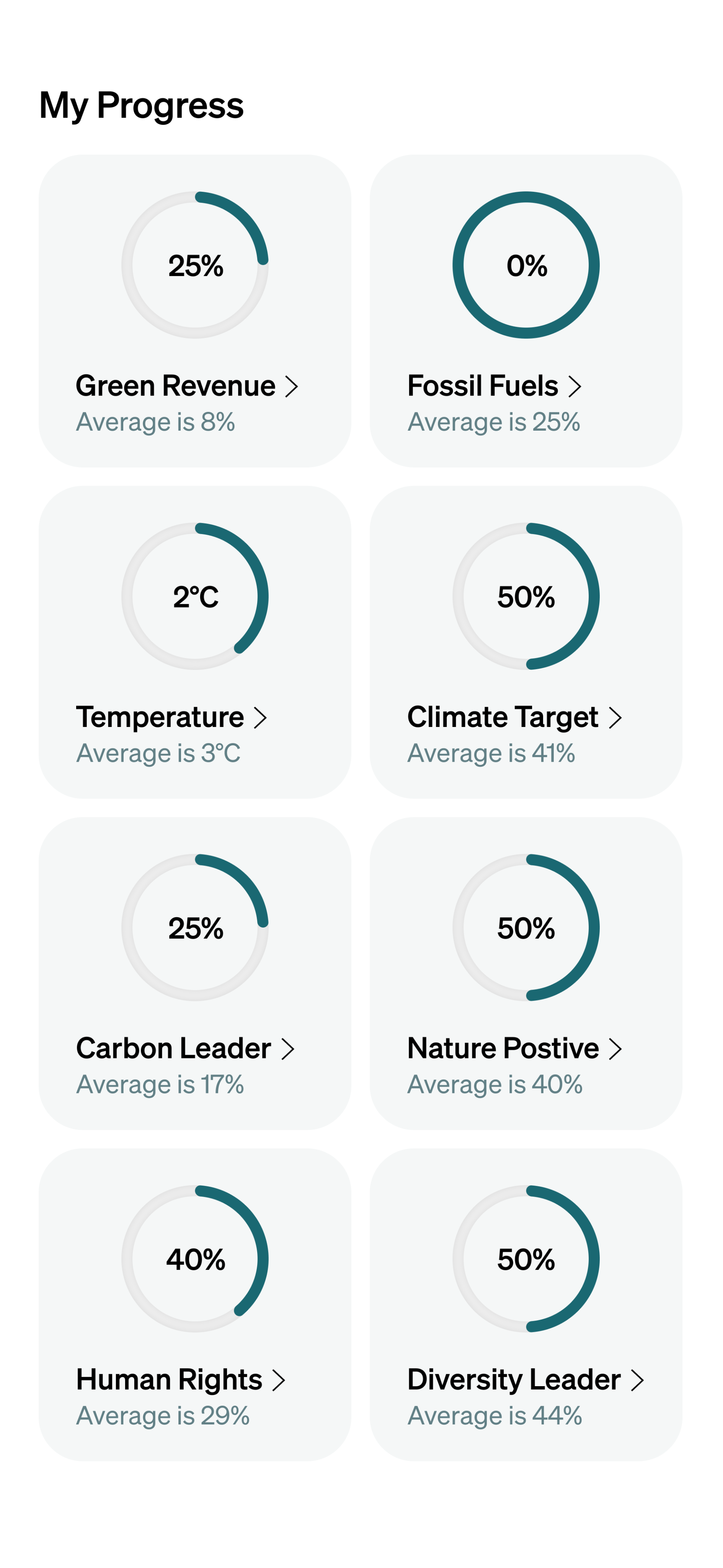This screenshot has height=1568, width=723.
Task: Open Carbon Leader details
Action: 194,973
